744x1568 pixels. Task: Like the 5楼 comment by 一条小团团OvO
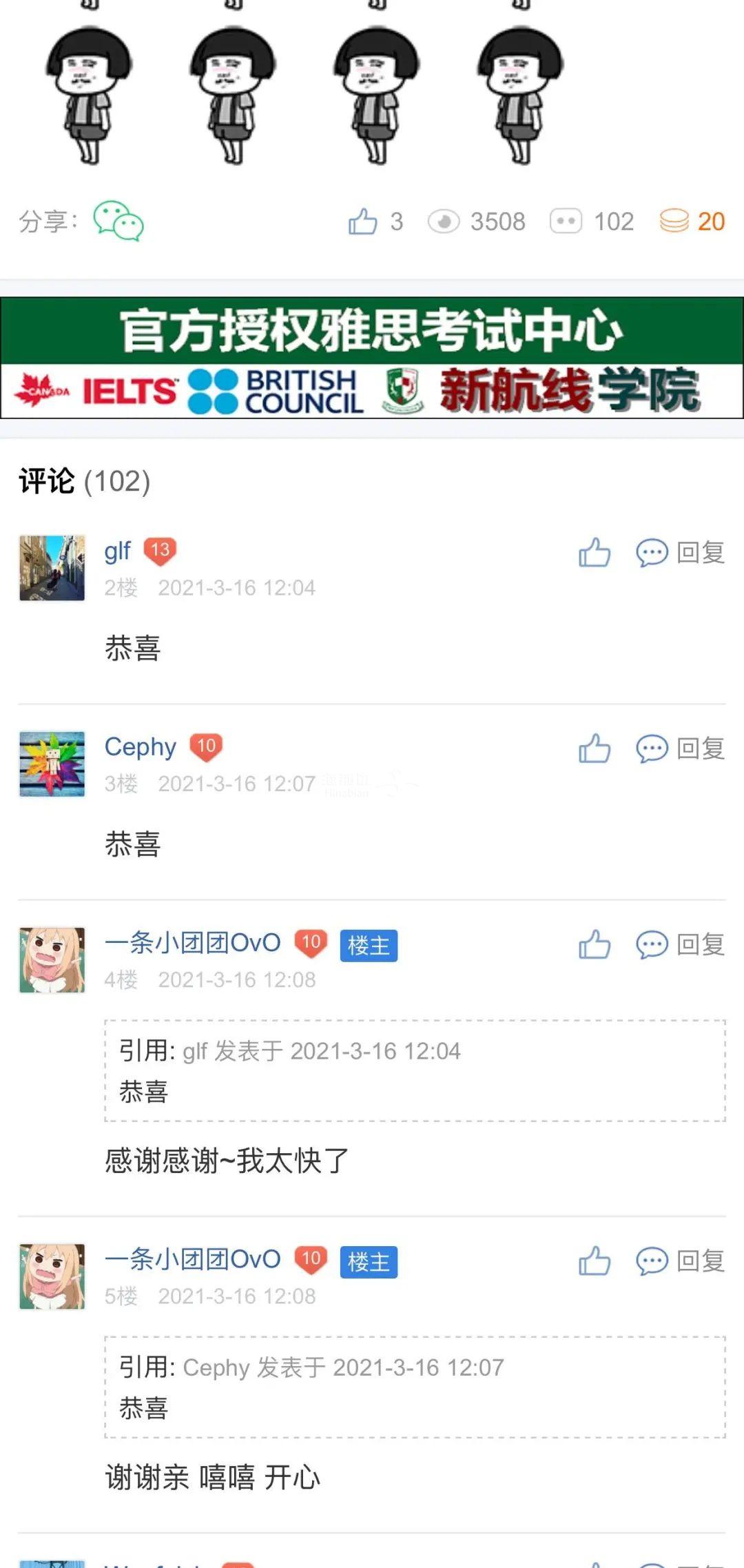coord(595,1261)
